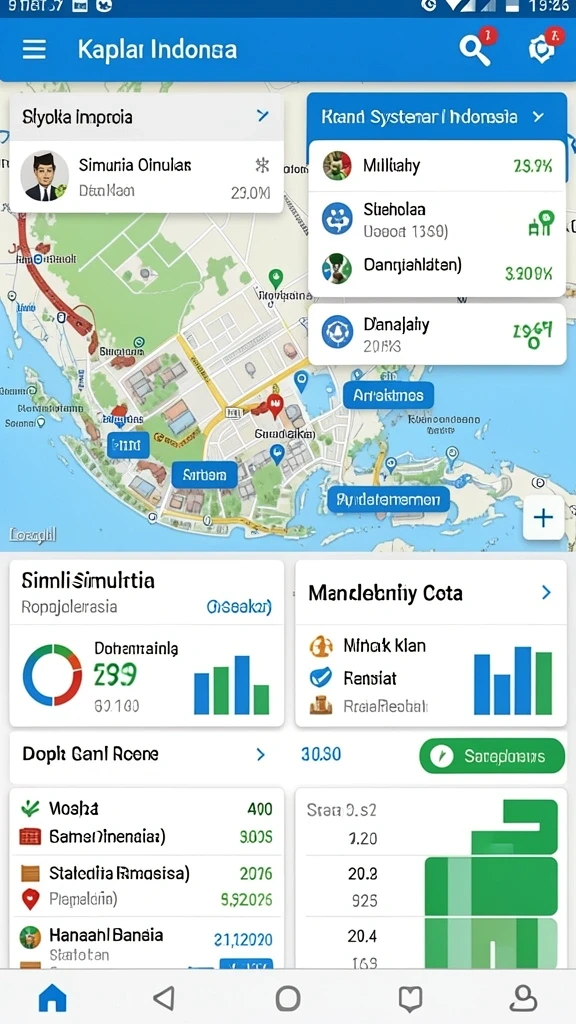Tap the back triangle in bottom bar

point(165,998)
